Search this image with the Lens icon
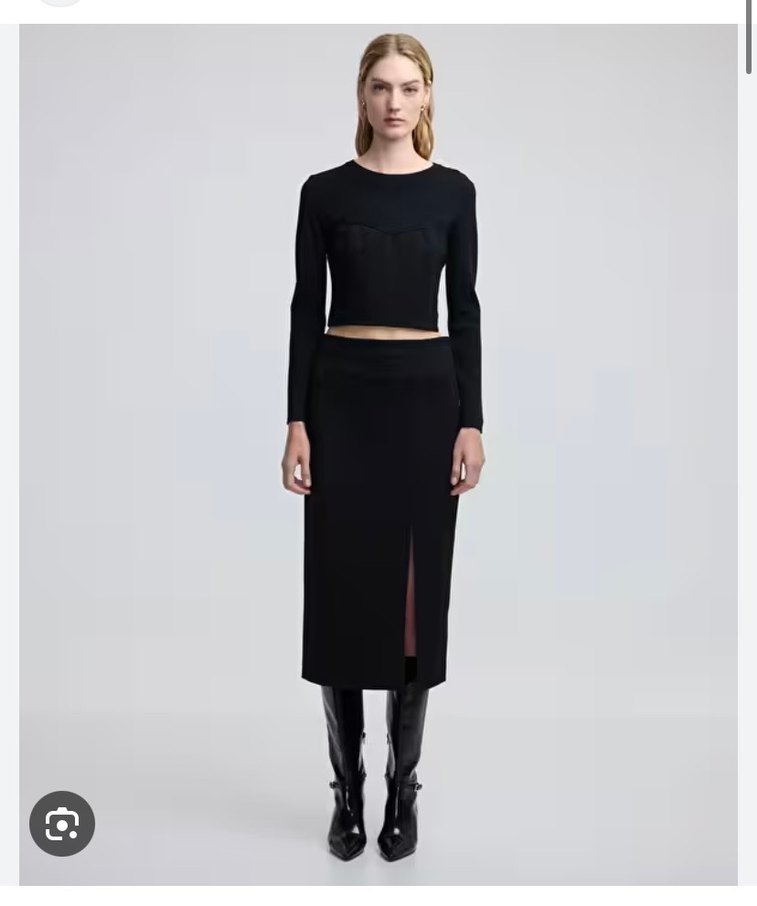The width and height of the screenshot is (757, 906). tap(62, 824)
